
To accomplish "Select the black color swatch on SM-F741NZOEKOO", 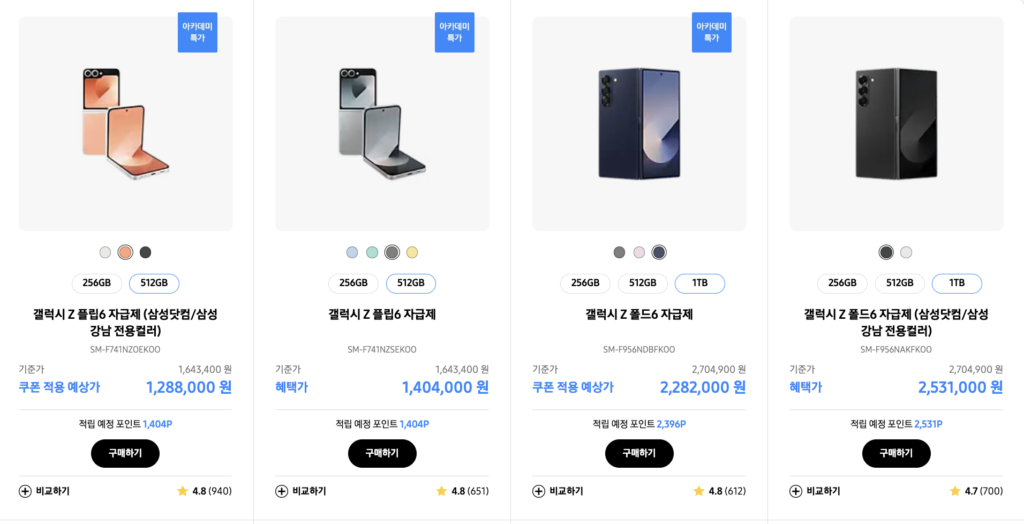I will [x=145, y=252].
